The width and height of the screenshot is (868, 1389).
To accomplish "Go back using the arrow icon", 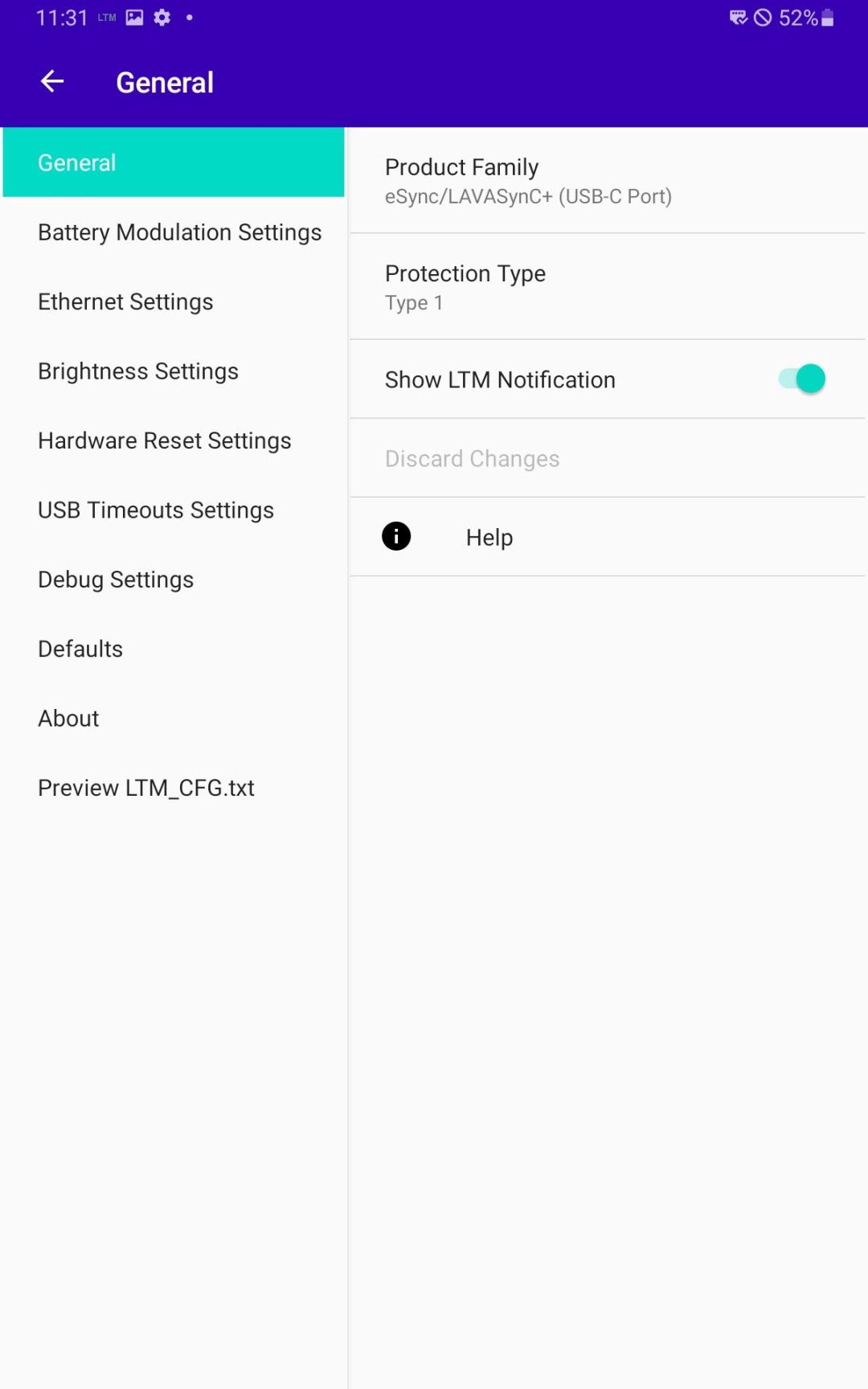I will [52, 82].
